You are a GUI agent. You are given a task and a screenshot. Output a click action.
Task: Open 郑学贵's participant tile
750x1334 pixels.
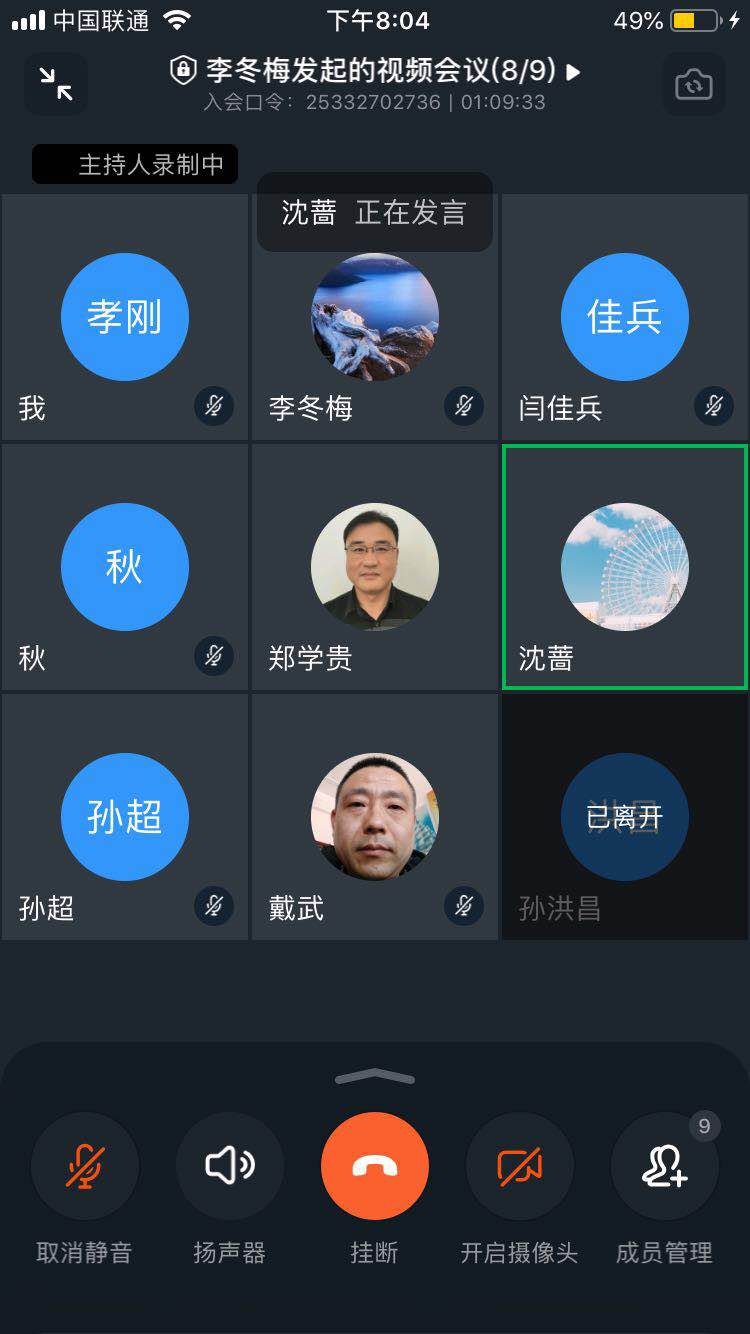coord(375,567)
